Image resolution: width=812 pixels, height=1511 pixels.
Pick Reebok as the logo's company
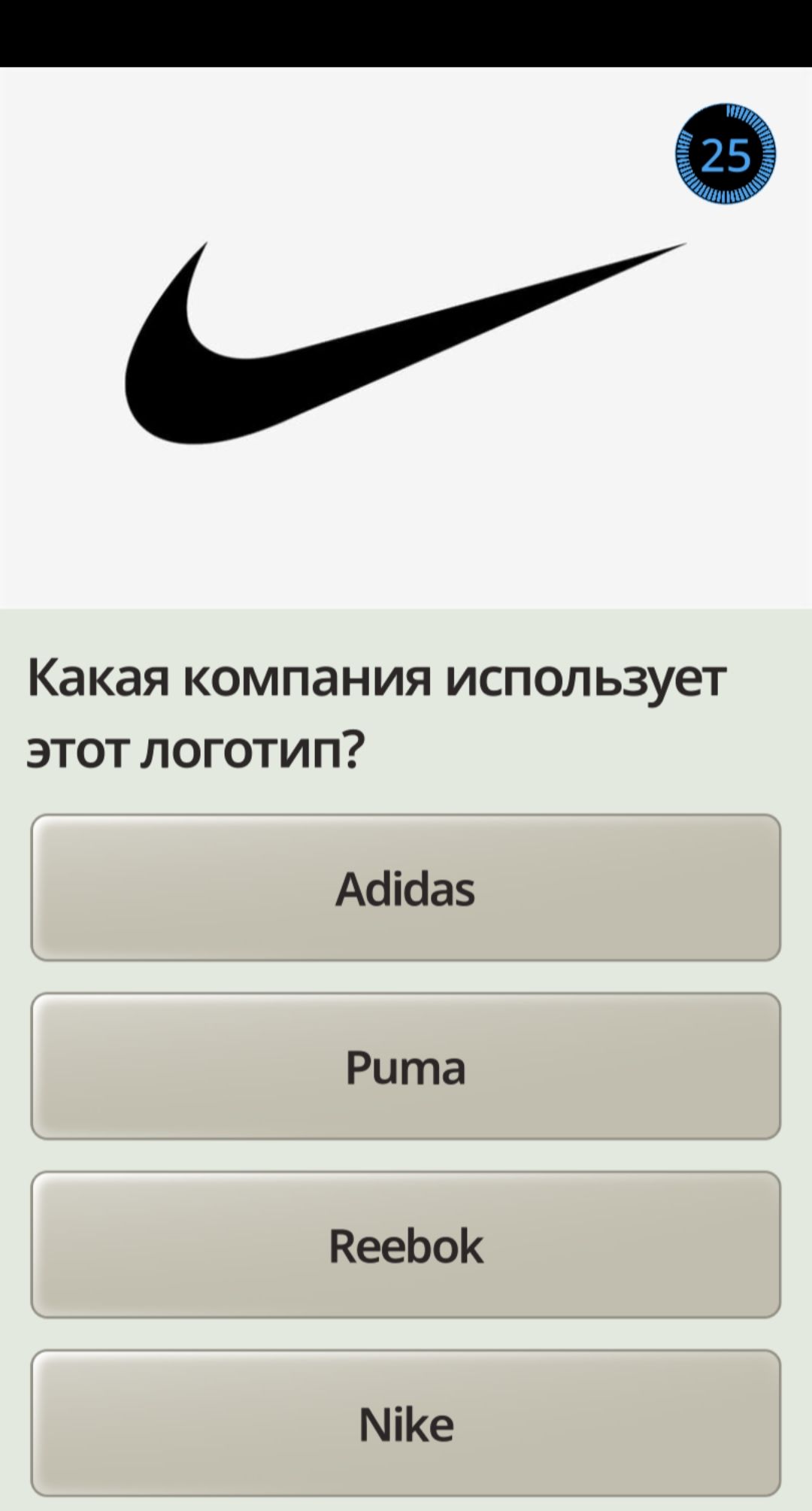[405, 1245]
